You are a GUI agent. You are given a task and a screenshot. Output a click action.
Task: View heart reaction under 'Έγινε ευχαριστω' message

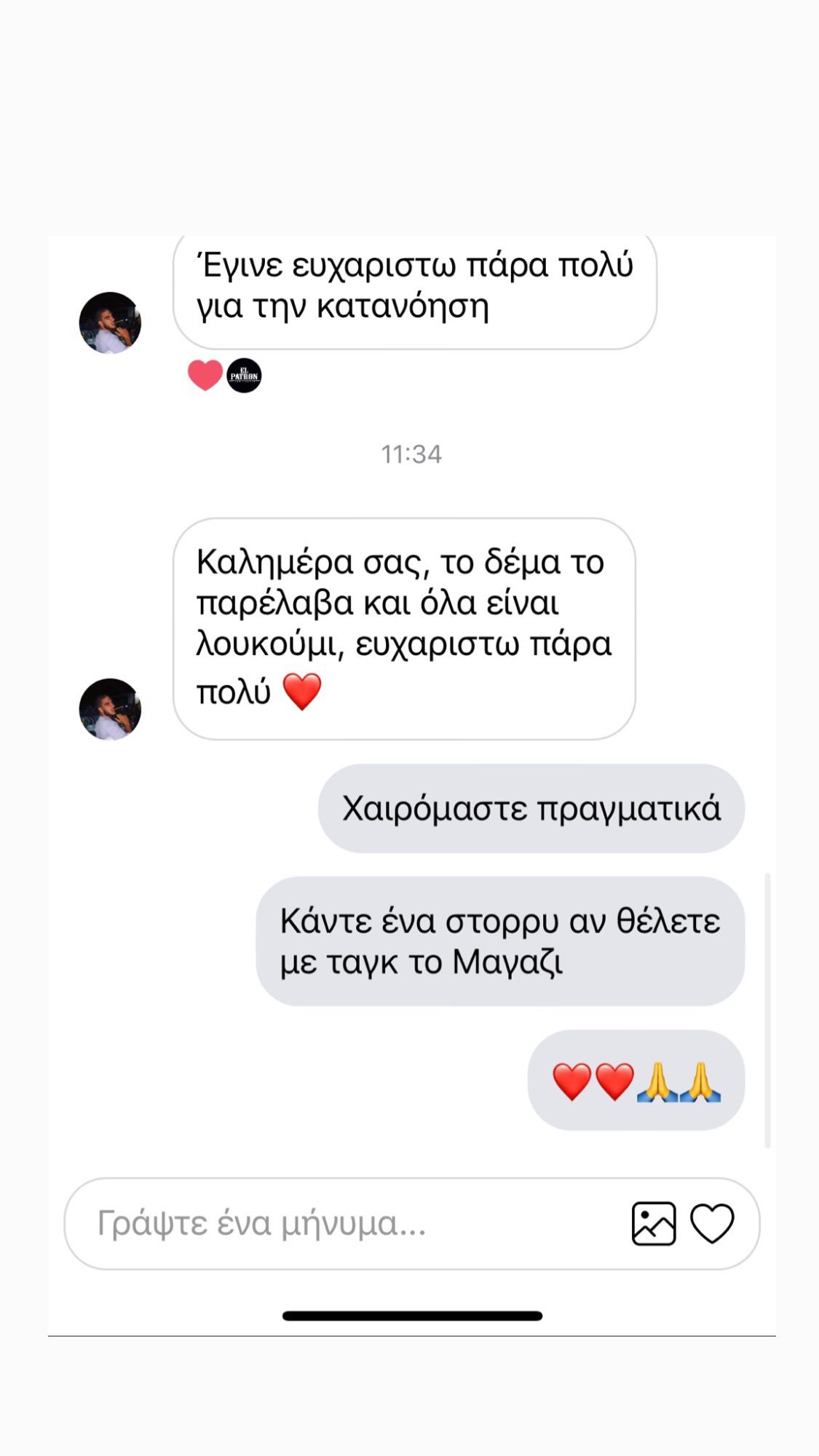tap(205, 376)
